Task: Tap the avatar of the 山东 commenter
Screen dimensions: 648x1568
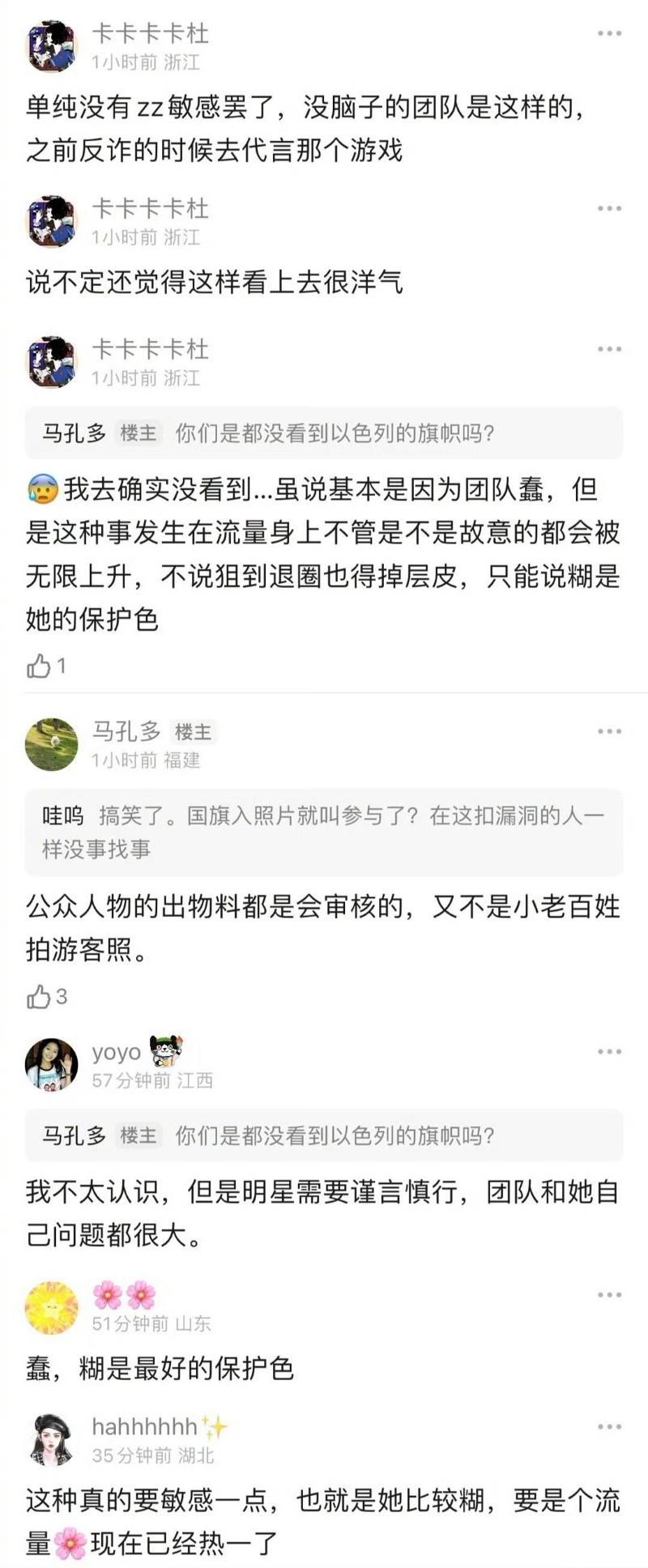Action: [51, 1308]
